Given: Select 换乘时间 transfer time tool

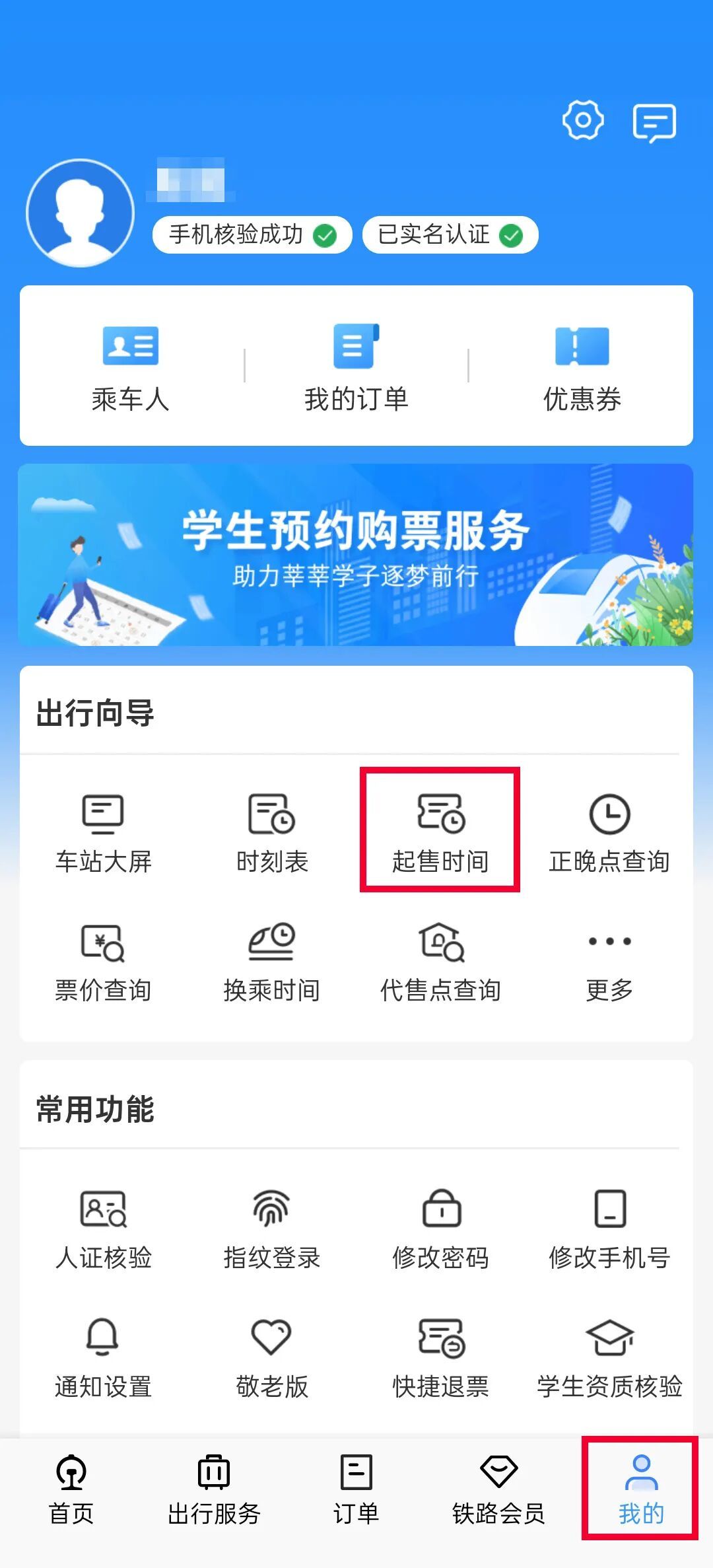Looking at the screenshot, I should click(272, 958).
